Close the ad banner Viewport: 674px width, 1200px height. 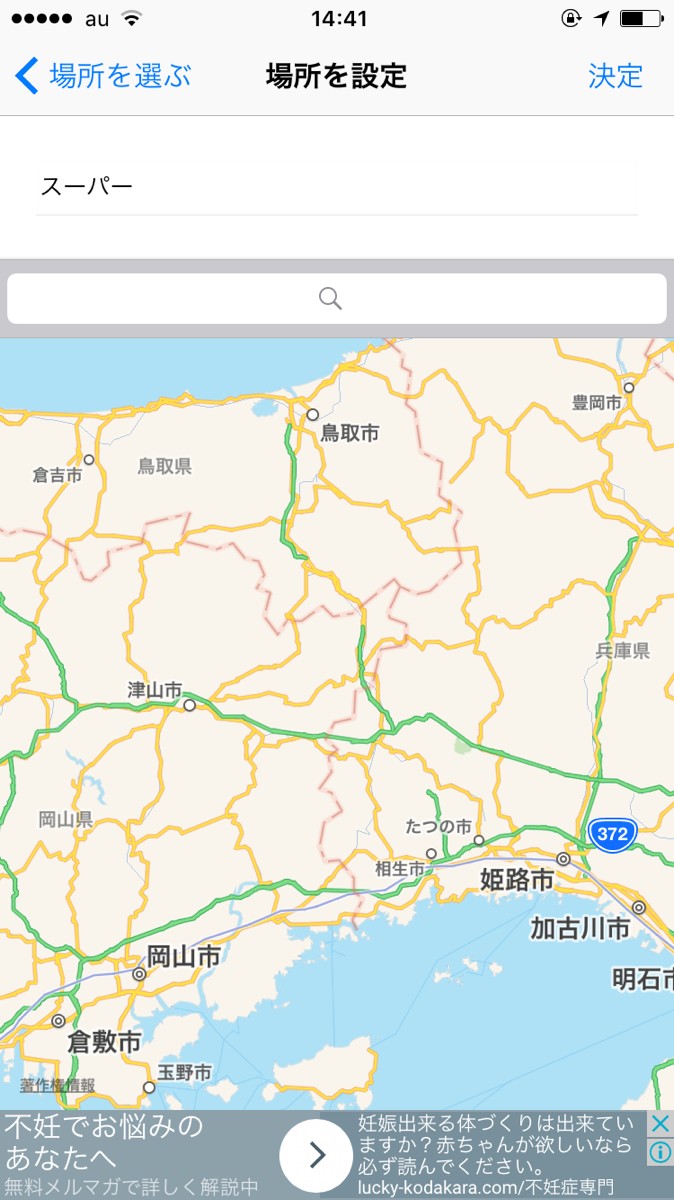pos(660,1124)
